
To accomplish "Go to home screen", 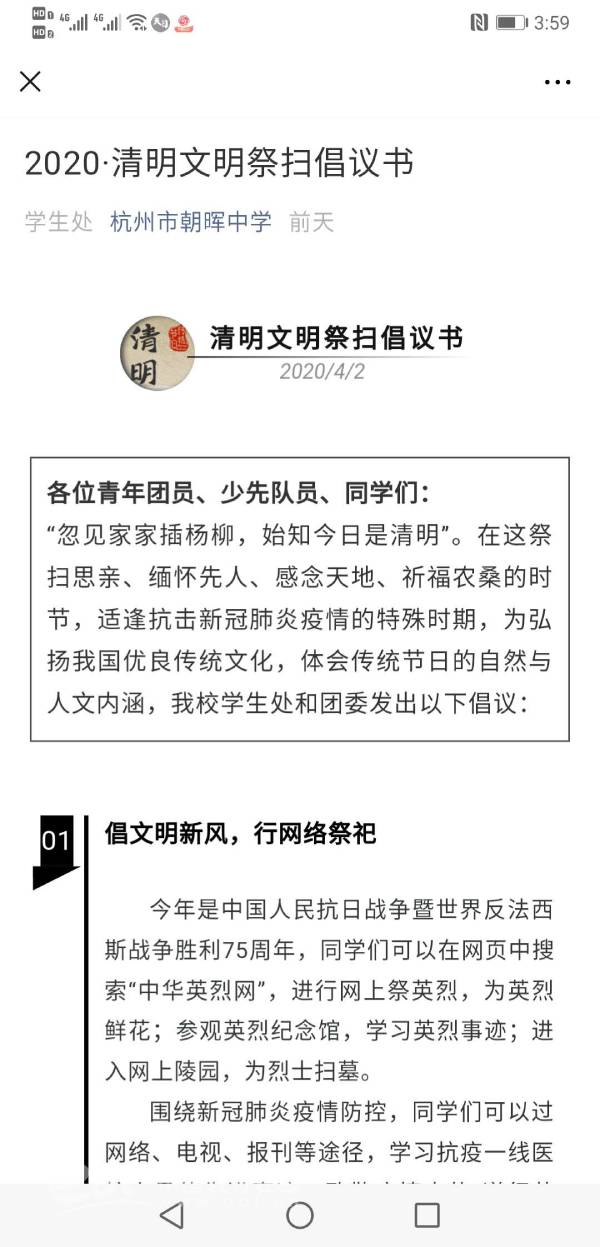I will click(x=300, y=1215).
